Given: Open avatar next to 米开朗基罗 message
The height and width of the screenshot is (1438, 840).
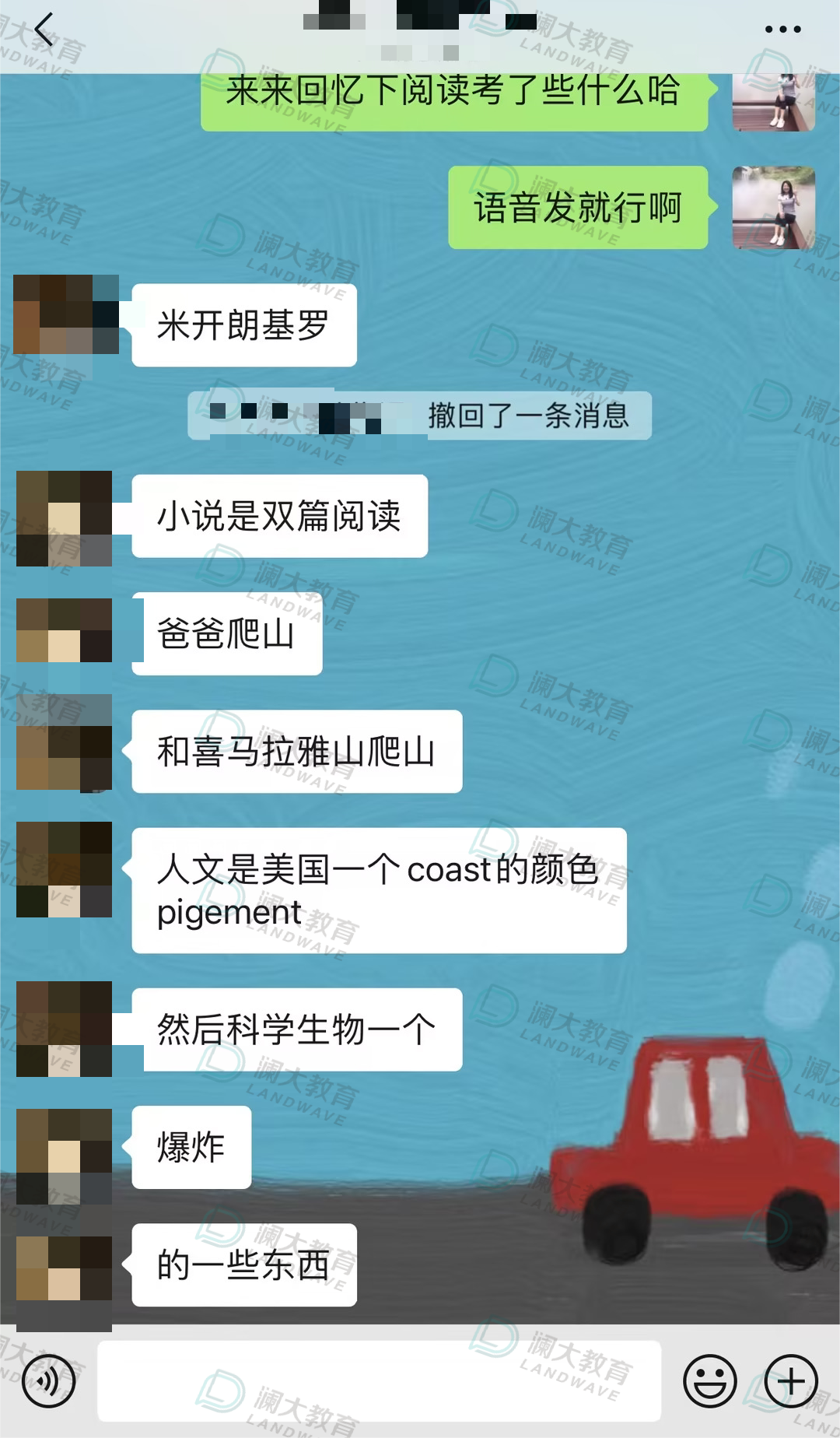Looking at the screenshot, I should 66,314.
